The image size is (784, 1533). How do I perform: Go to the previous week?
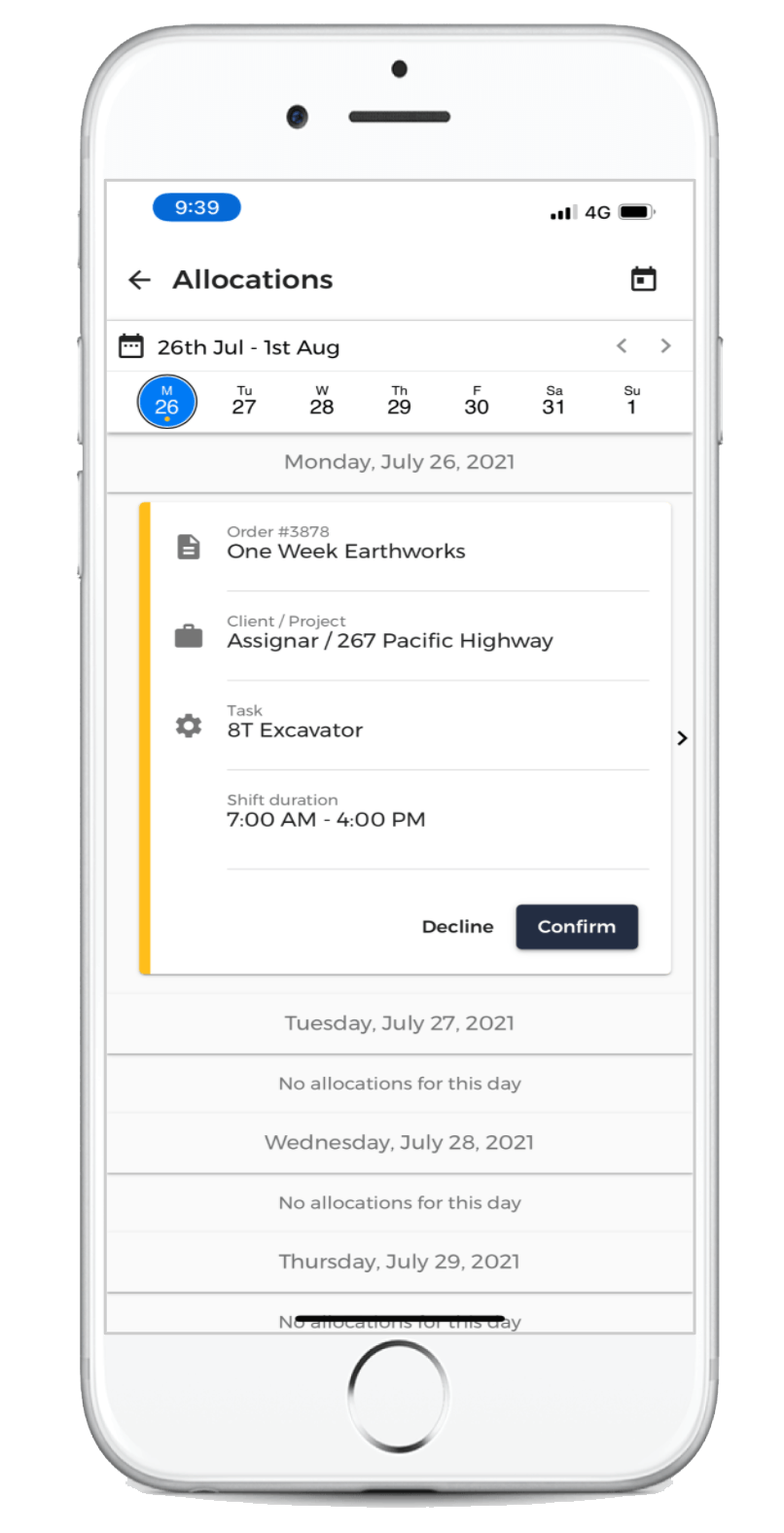point(623,345)
